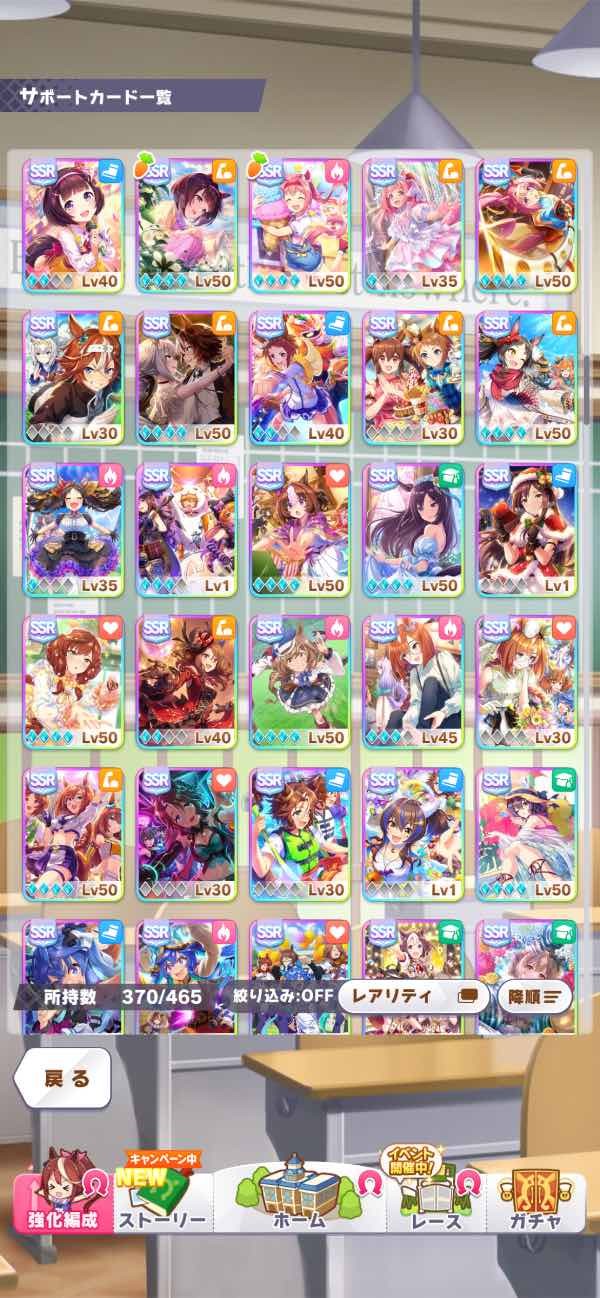Open the レアリティ sort filter
Image resolution: width=600 pixels, height=1298 pixels.
(x=412, y=995)
